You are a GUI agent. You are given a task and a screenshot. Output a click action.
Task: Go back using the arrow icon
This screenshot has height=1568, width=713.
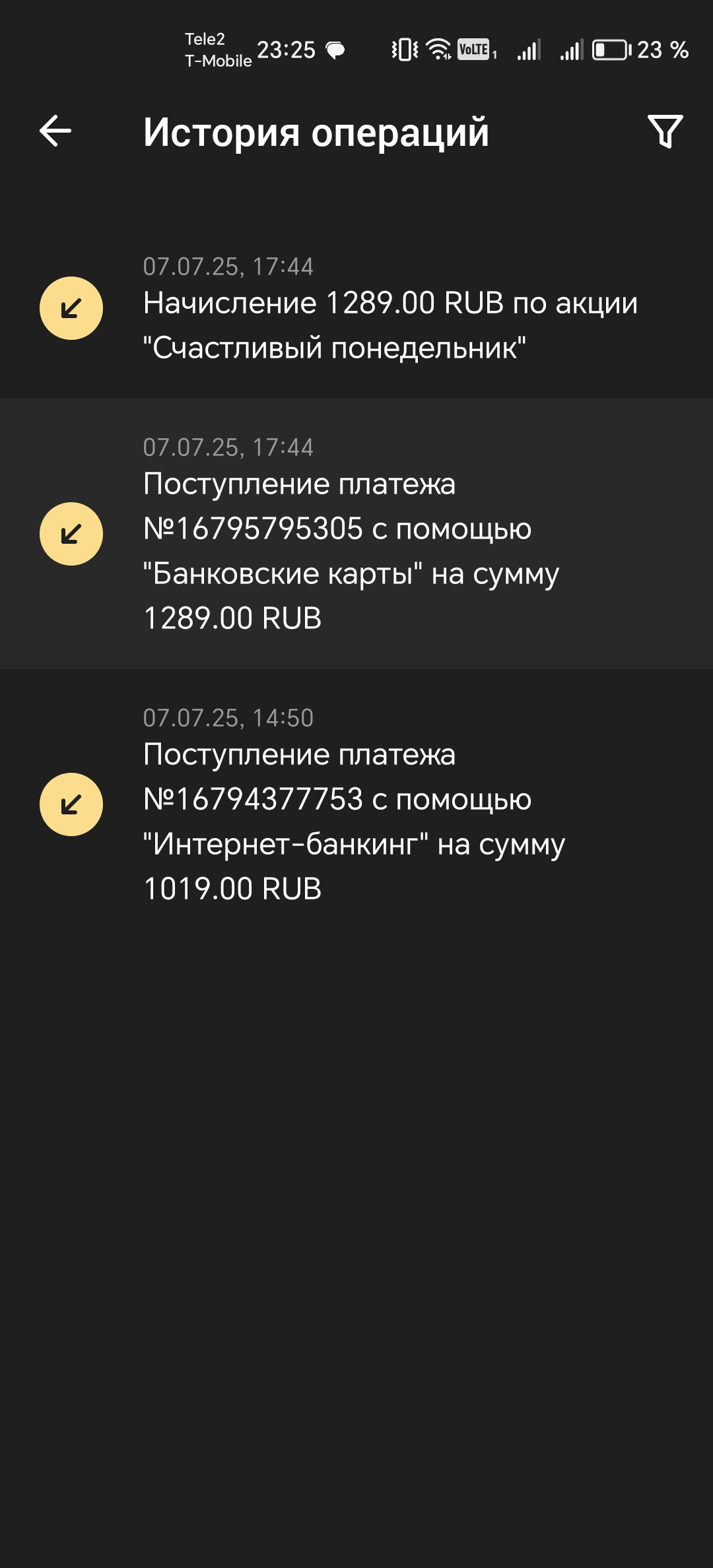click(x=55, y=131)
